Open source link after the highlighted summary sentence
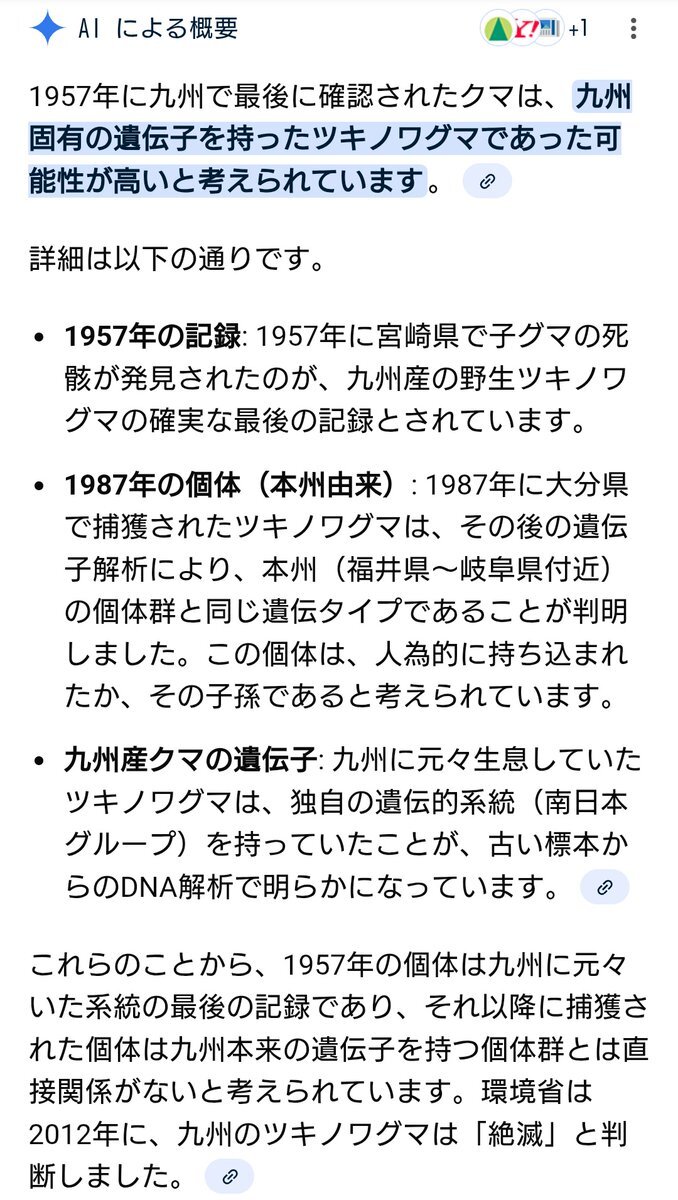The height and width of the screenshot is (1200, 678). point(487,182)
